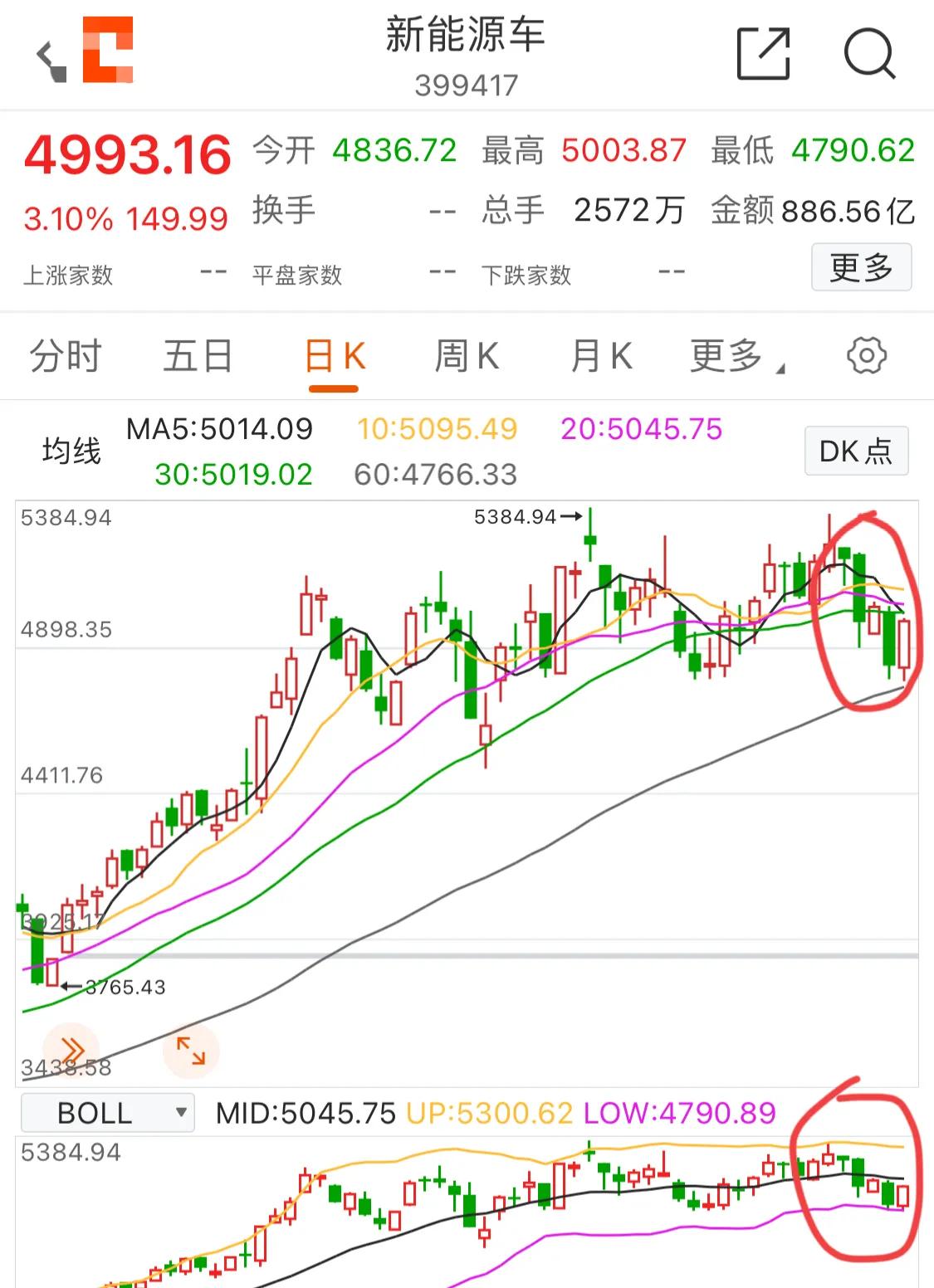Image resolution: width=934 pixels, height=1288 pixels.
Task: Tap the stock name 新能源车
Action: point(467,37)
